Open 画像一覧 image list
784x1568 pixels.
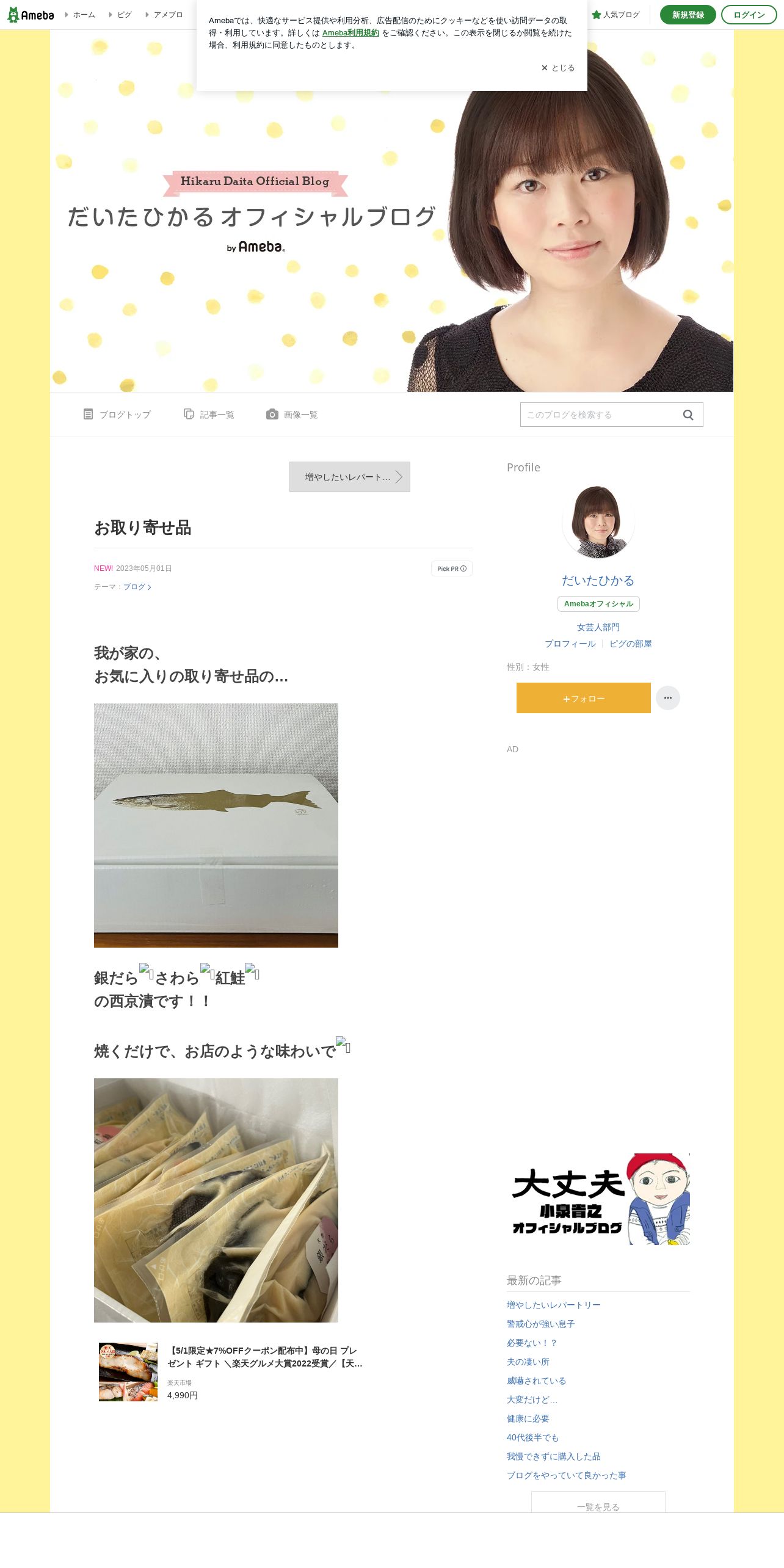coord(292,415)
